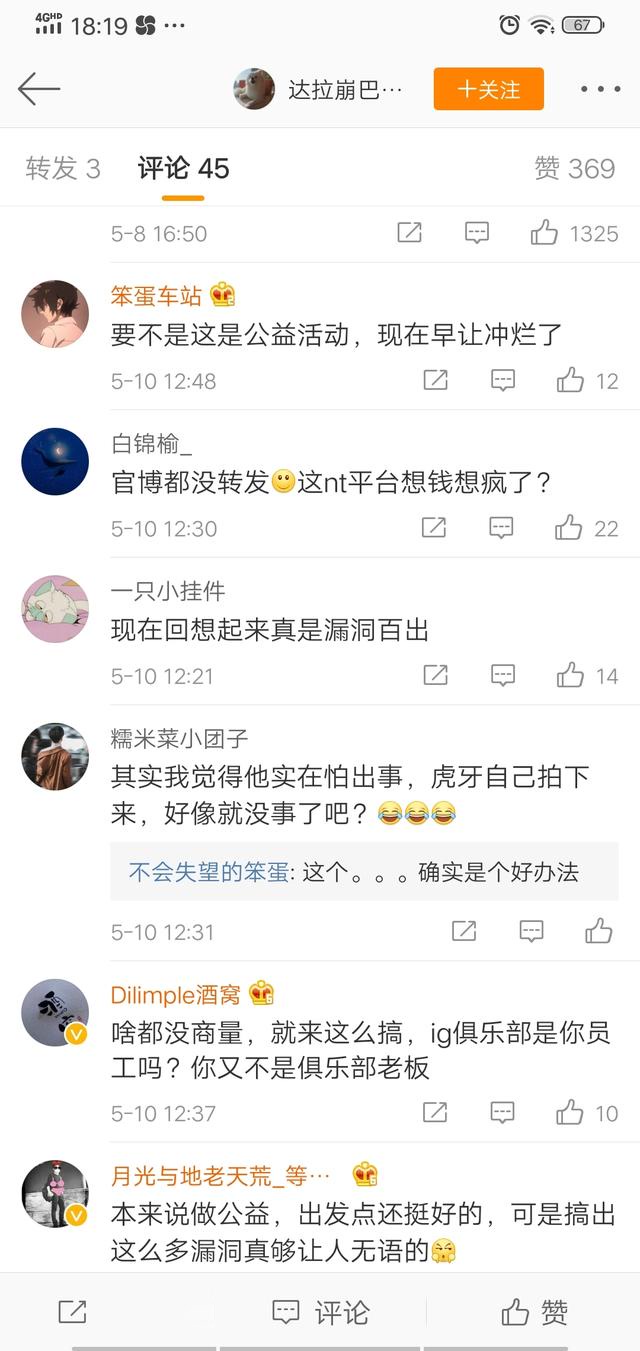The width and height of the screenshot is (640, 1351).
Task: Go back with the arrow icon
Action: pos(39,89)
